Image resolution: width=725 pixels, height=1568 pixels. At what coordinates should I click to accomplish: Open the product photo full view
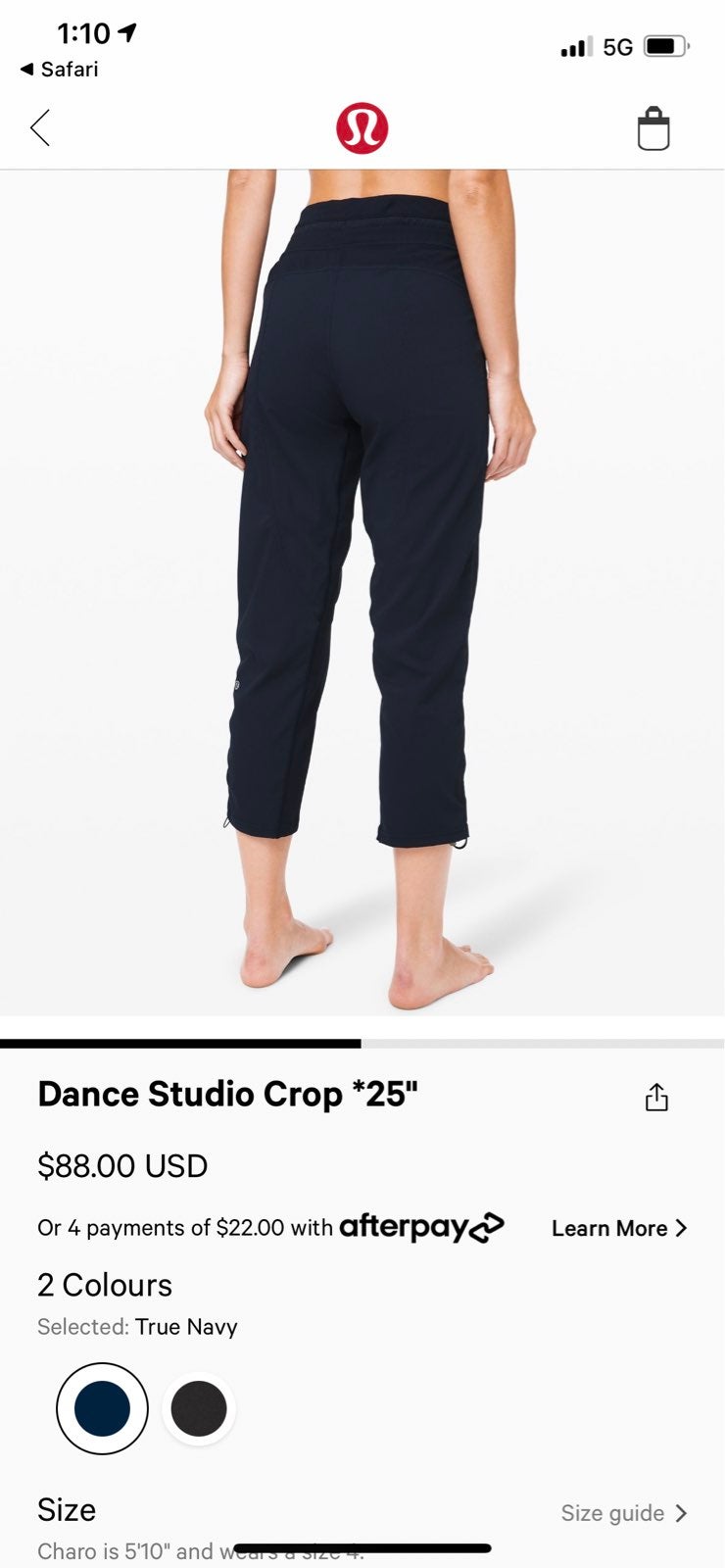pos(362,593)
